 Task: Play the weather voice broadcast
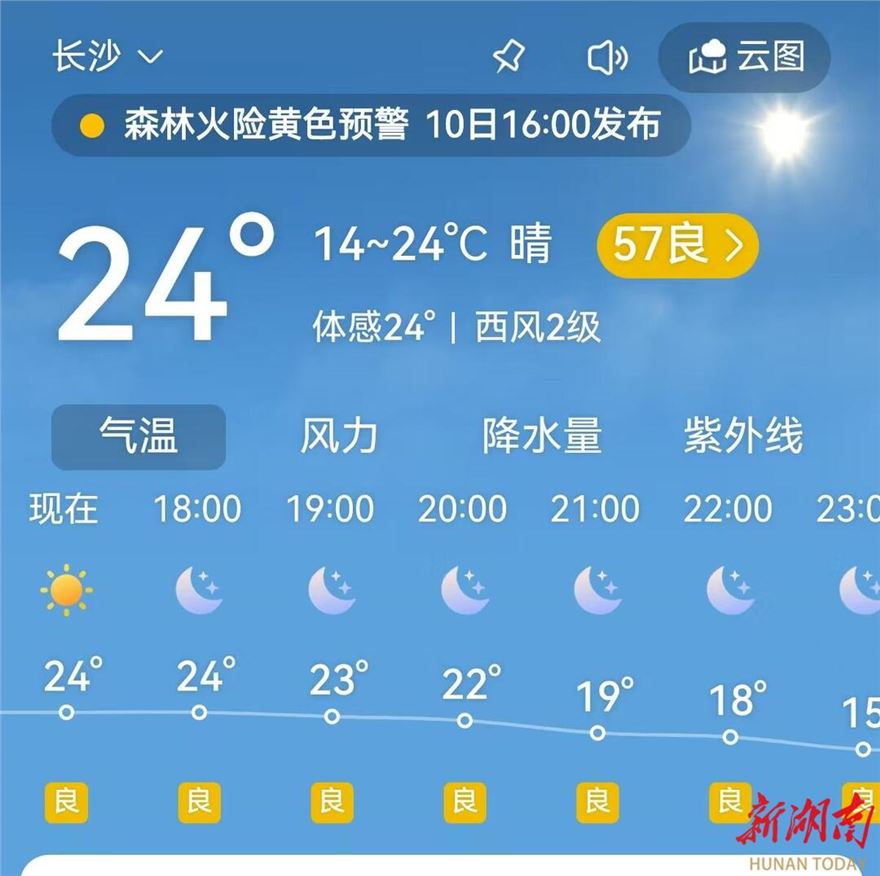click(x=607, y=58)
